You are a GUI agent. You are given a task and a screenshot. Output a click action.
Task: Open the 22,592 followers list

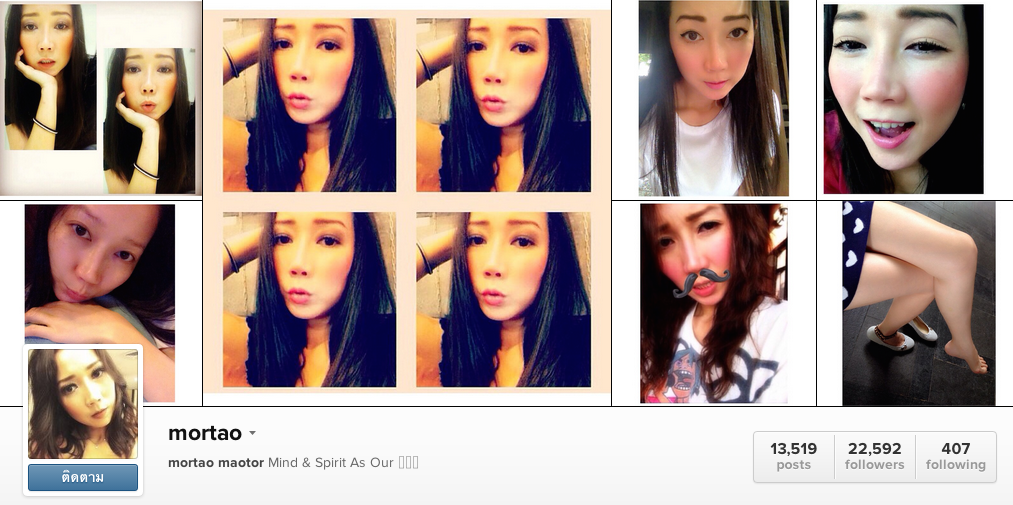tap(874, 457)
